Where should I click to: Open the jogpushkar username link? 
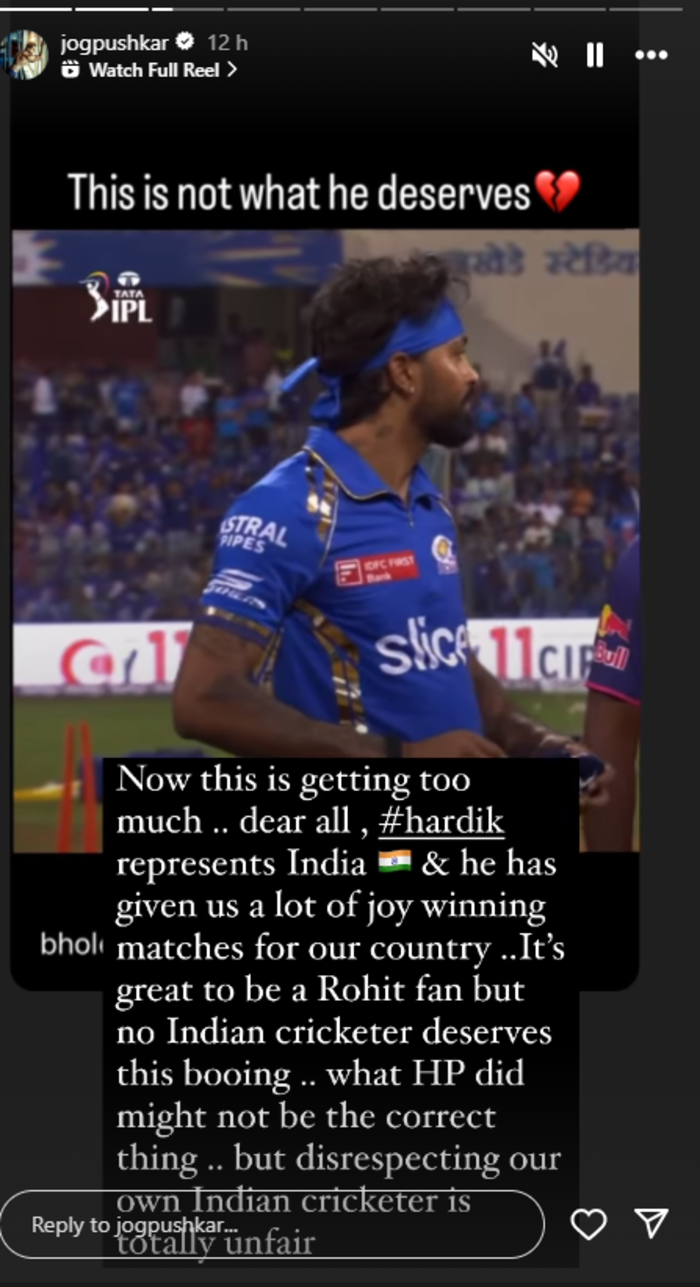(114, 42)
